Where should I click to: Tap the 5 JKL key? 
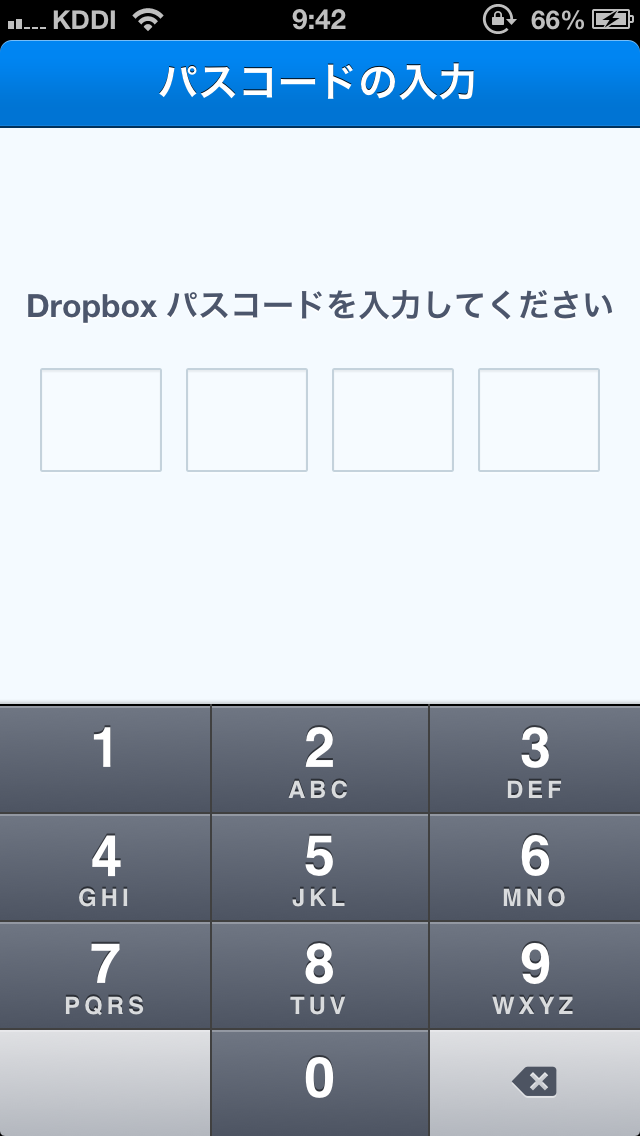[x=320, y=868]
